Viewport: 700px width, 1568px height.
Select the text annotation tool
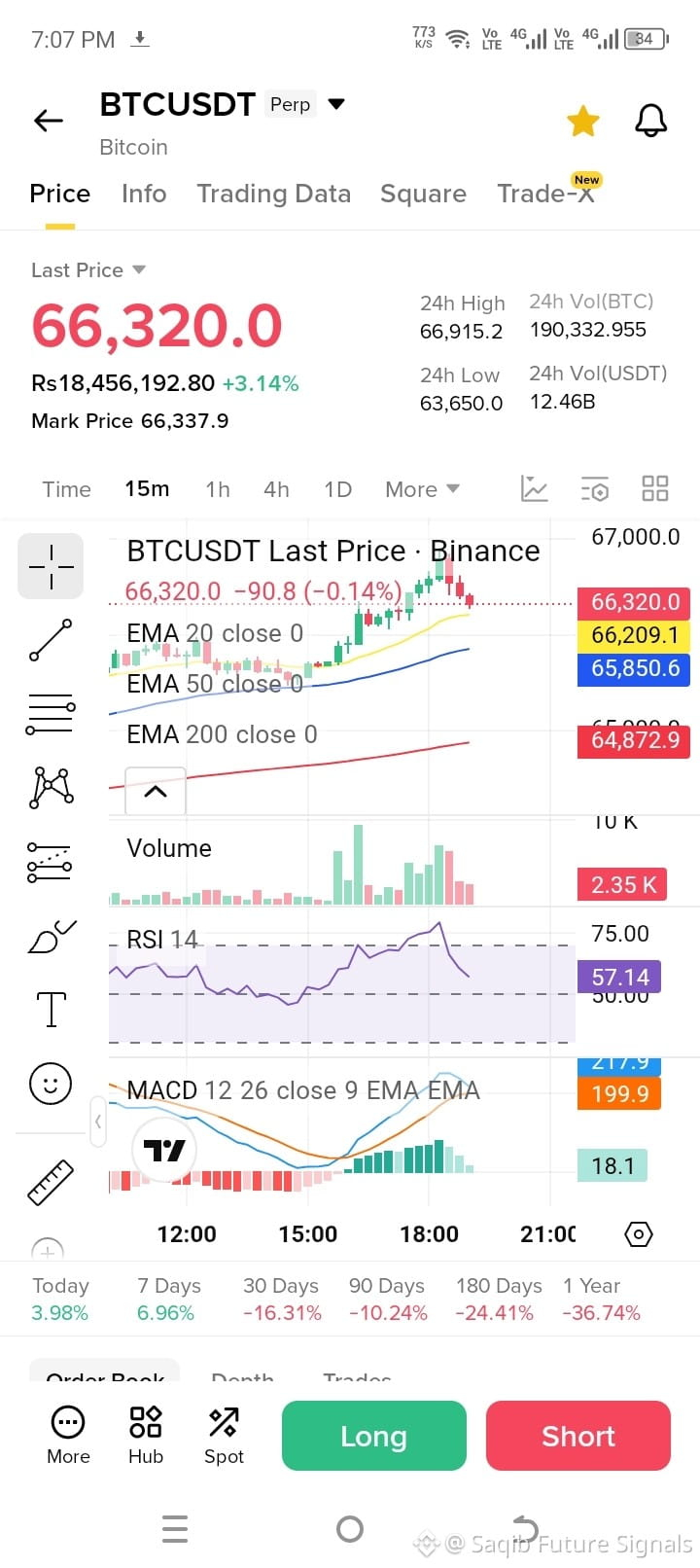[x=51, y=1009]
